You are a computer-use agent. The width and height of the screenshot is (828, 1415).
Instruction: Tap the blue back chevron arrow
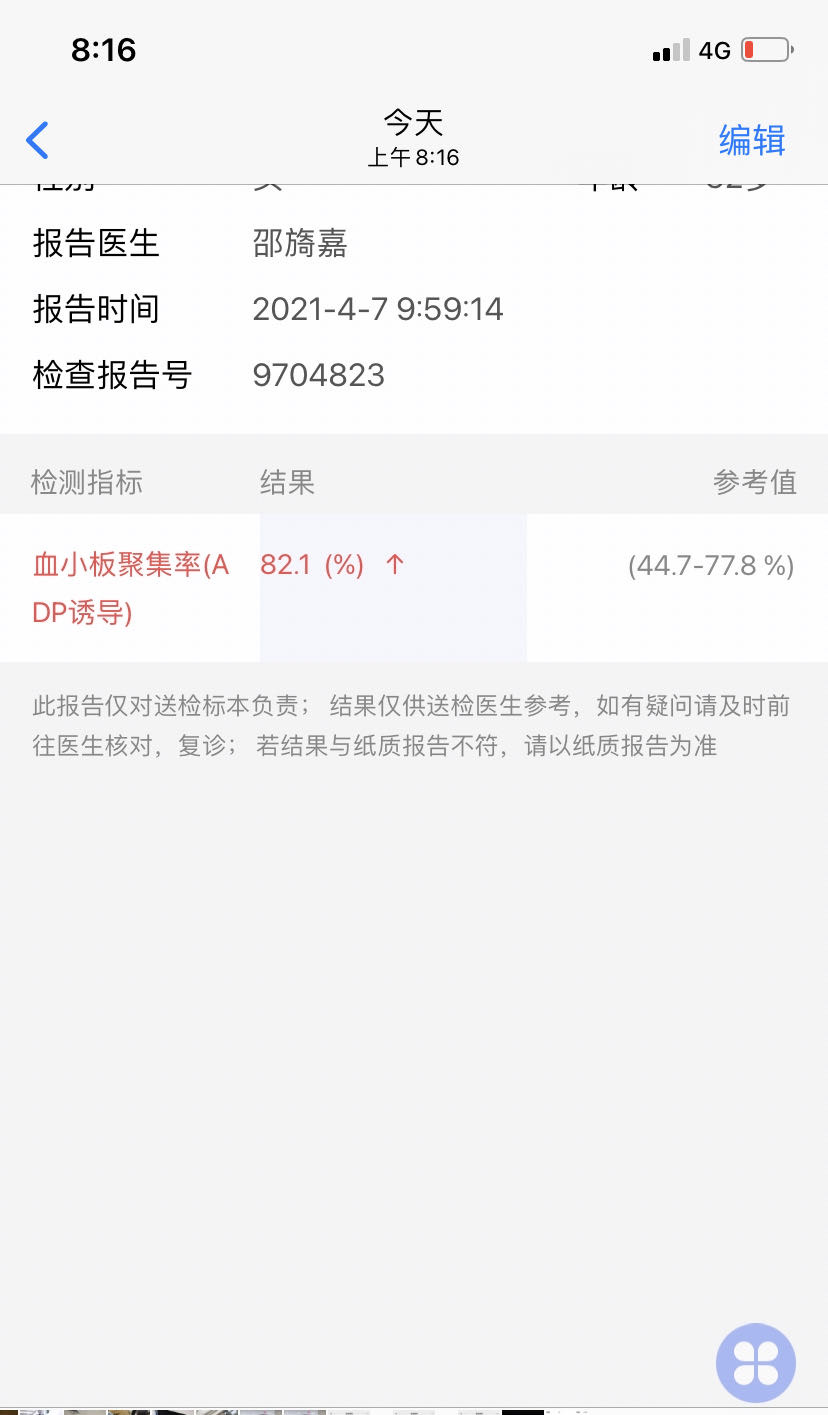37,140
